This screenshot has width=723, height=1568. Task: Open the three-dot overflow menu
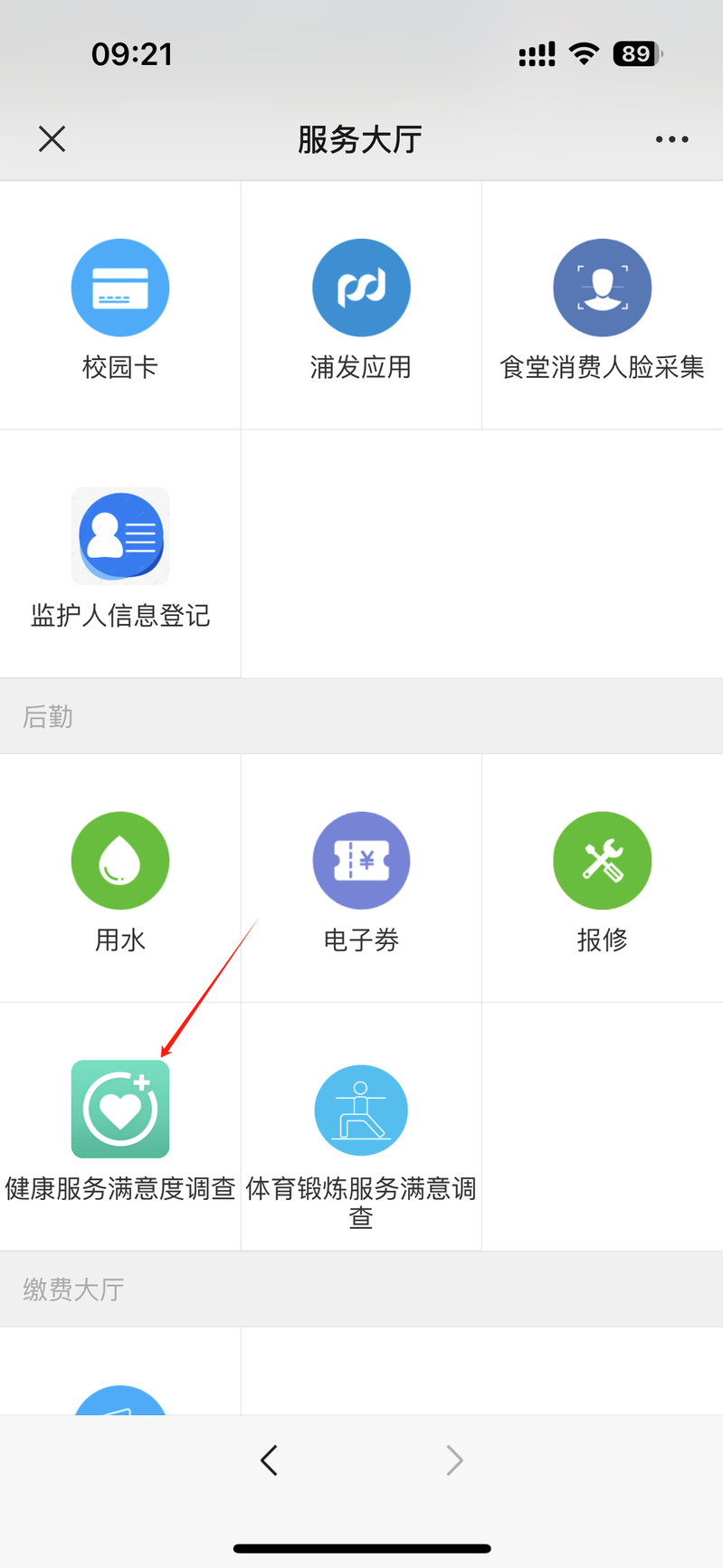coord(671,139)
